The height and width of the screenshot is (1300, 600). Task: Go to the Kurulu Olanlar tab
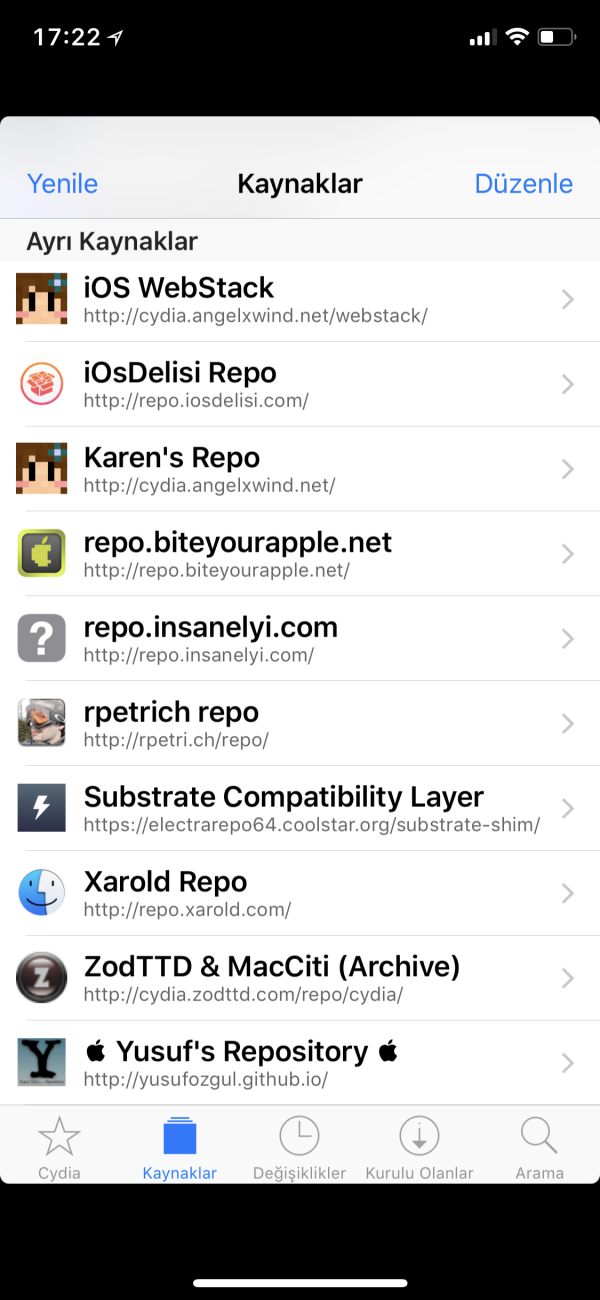419,1147
